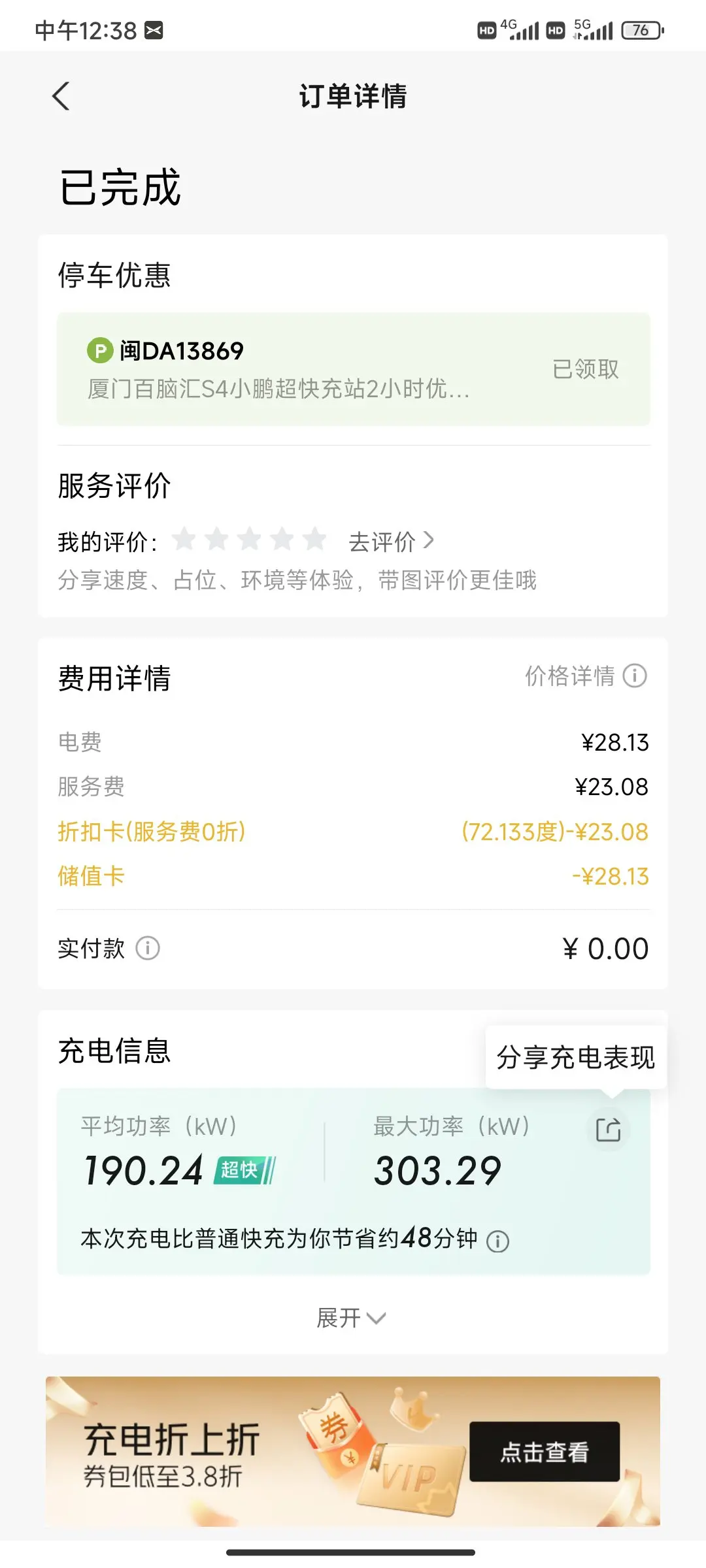This screenshot has width=706, height=1568.
Task: Rate five stars in 我的评价
Action: pos(314,540)
